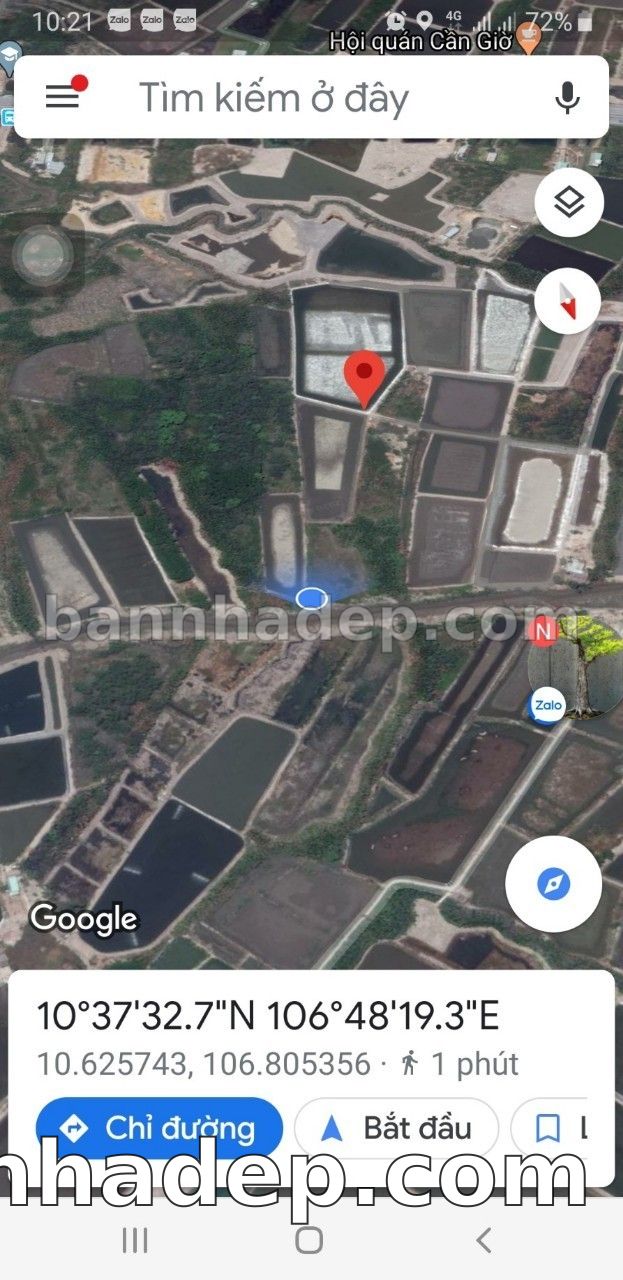This screenshot has height=1280, width=623.
Task: Open recent apps from the navigation bar
Action: pos(135,1241)
